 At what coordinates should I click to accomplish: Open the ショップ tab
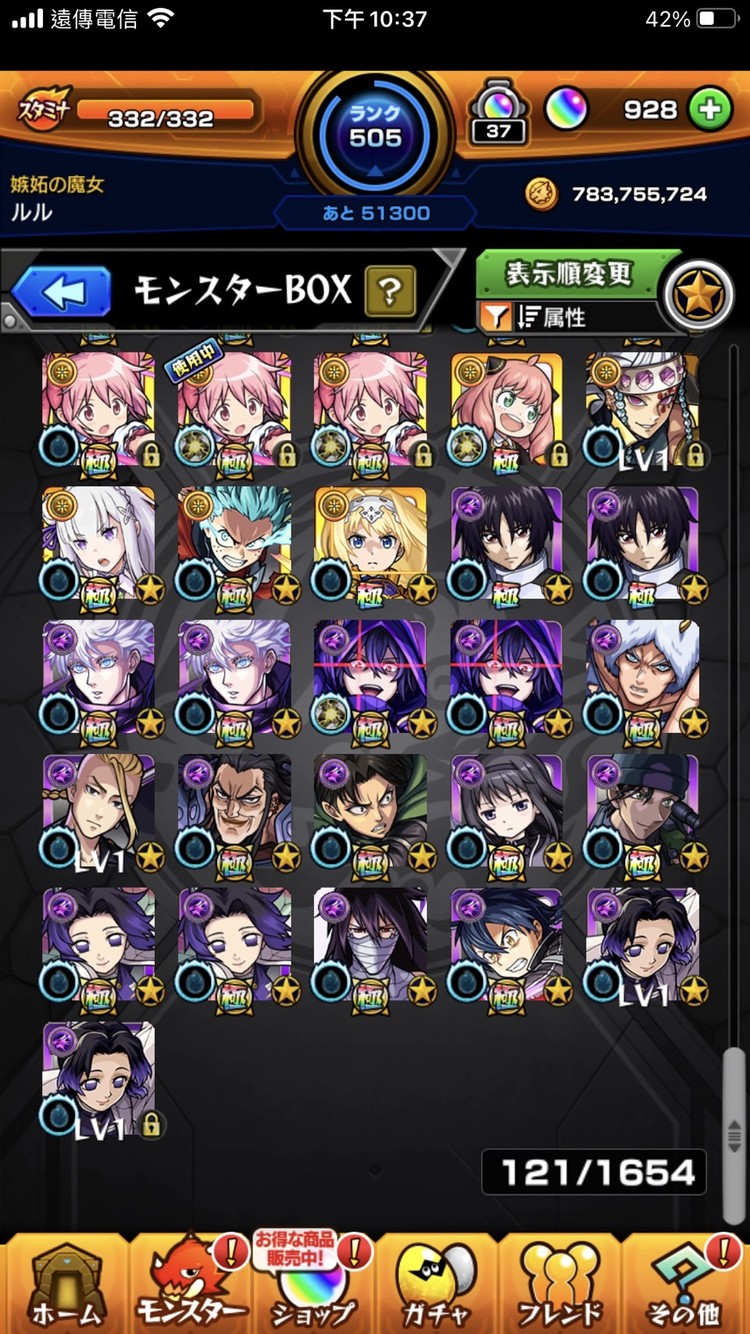click(312, 1284)
